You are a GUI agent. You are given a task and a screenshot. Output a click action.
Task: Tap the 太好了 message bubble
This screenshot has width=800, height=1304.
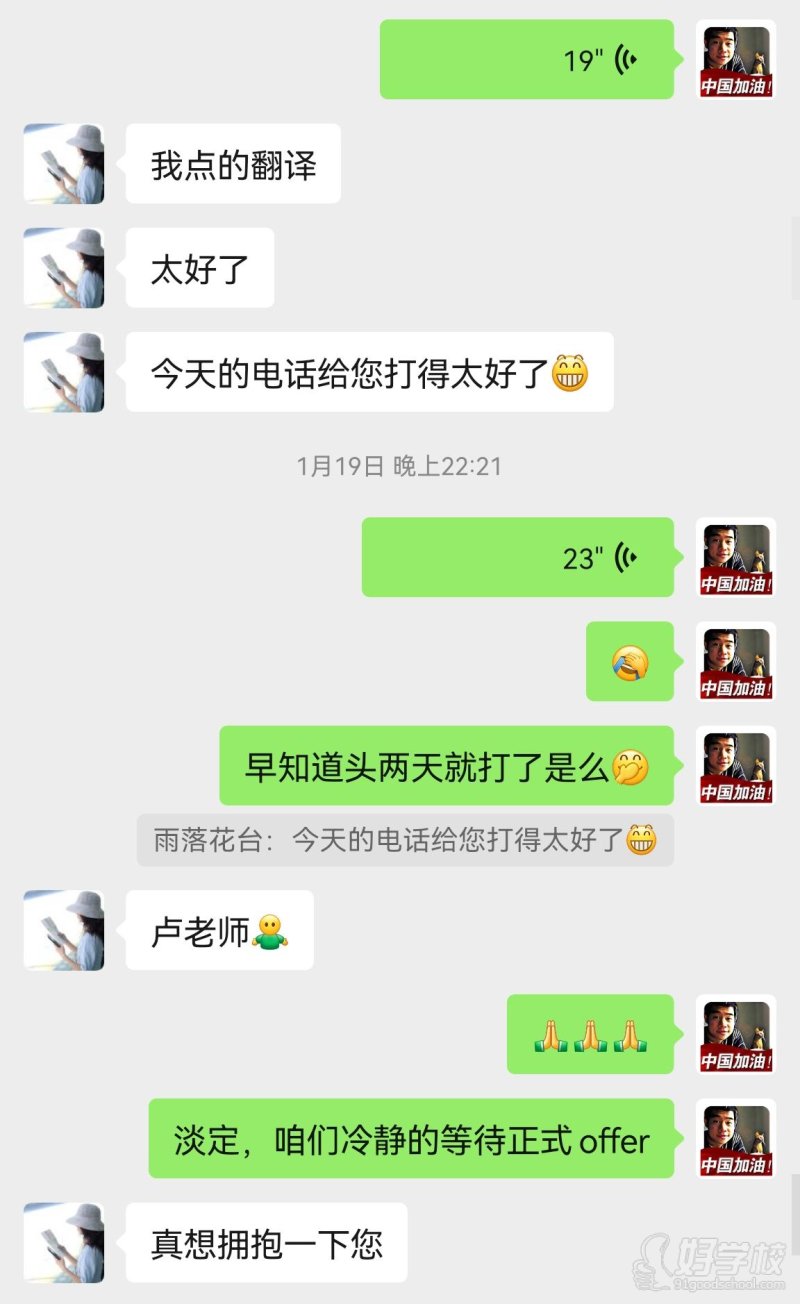198,267
